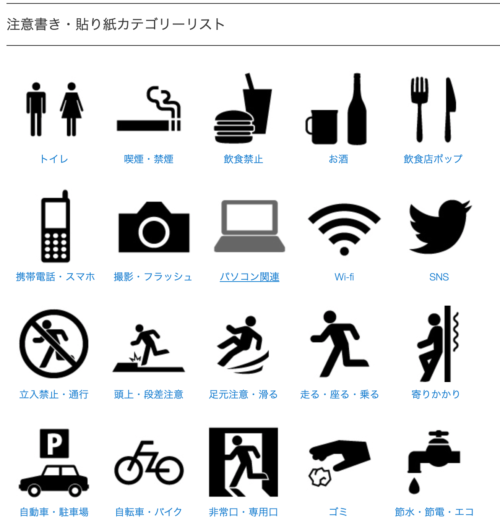Open the トイレ category
The image size is (500, 528).
click(x=54, y=159)
